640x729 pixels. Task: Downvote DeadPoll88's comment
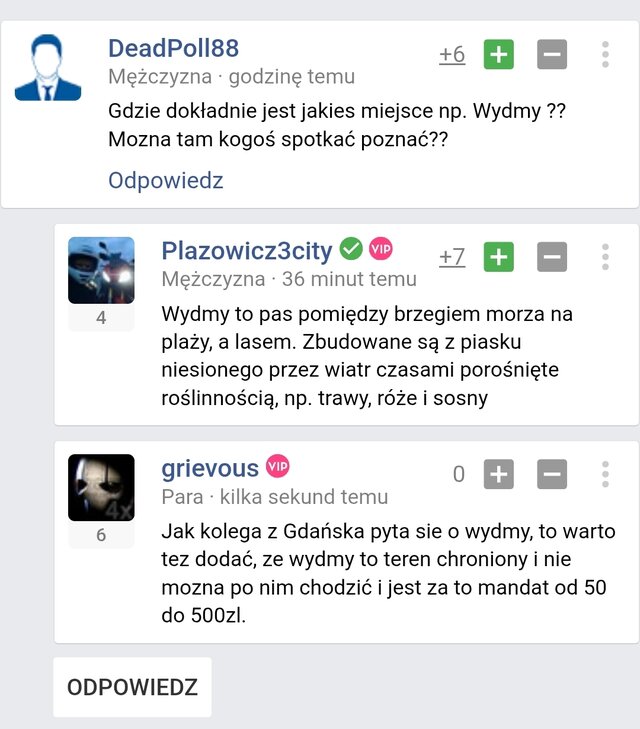(x=552, y=54)
